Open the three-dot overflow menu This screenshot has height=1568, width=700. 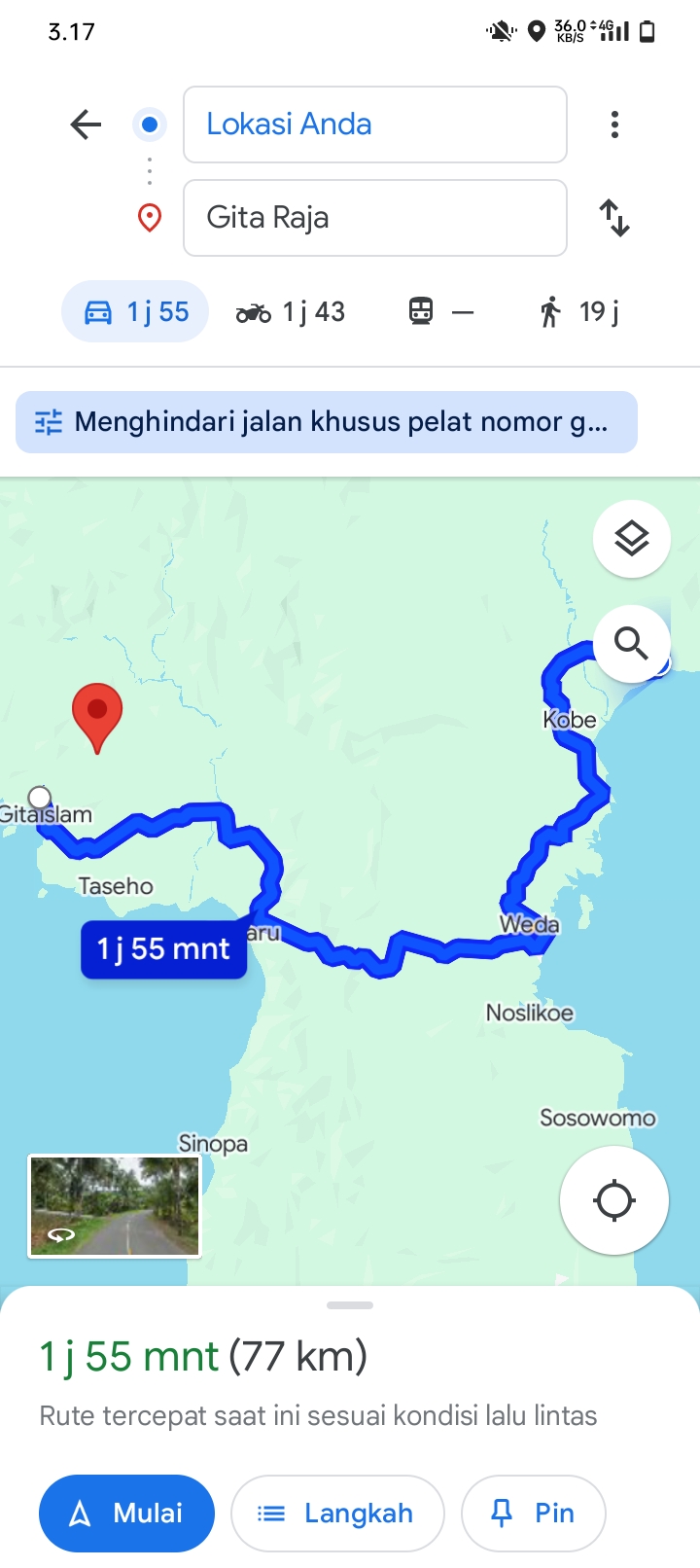[614, 125]
